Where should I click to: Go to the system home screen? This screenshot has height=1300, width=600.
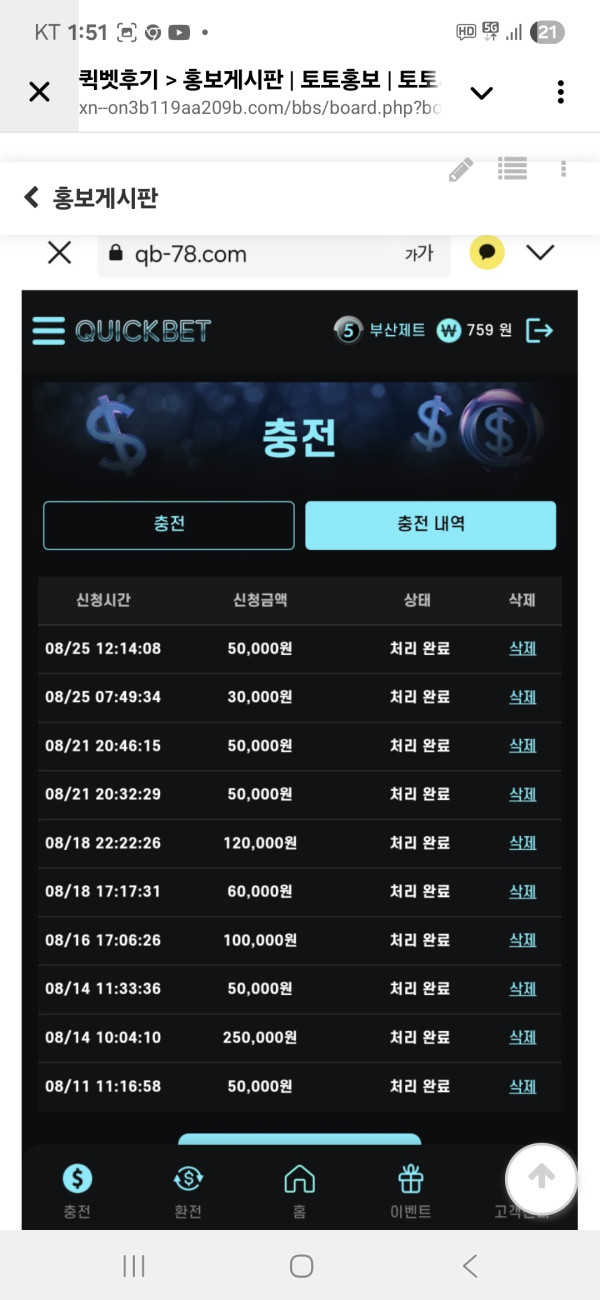(301, 1266)
